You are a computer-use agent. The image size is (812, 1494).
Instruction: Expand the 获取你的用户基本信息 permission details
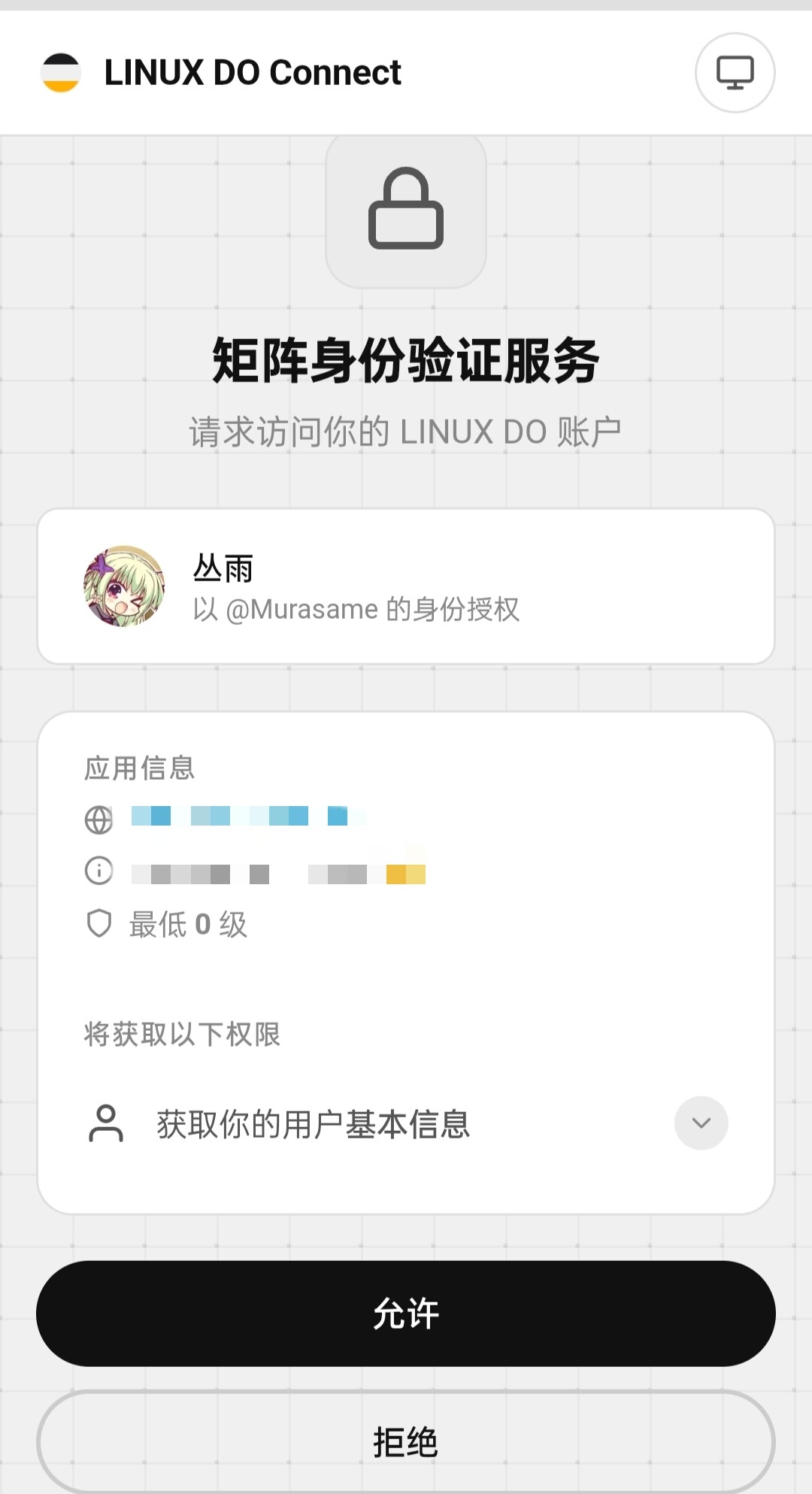(701, 1123)
